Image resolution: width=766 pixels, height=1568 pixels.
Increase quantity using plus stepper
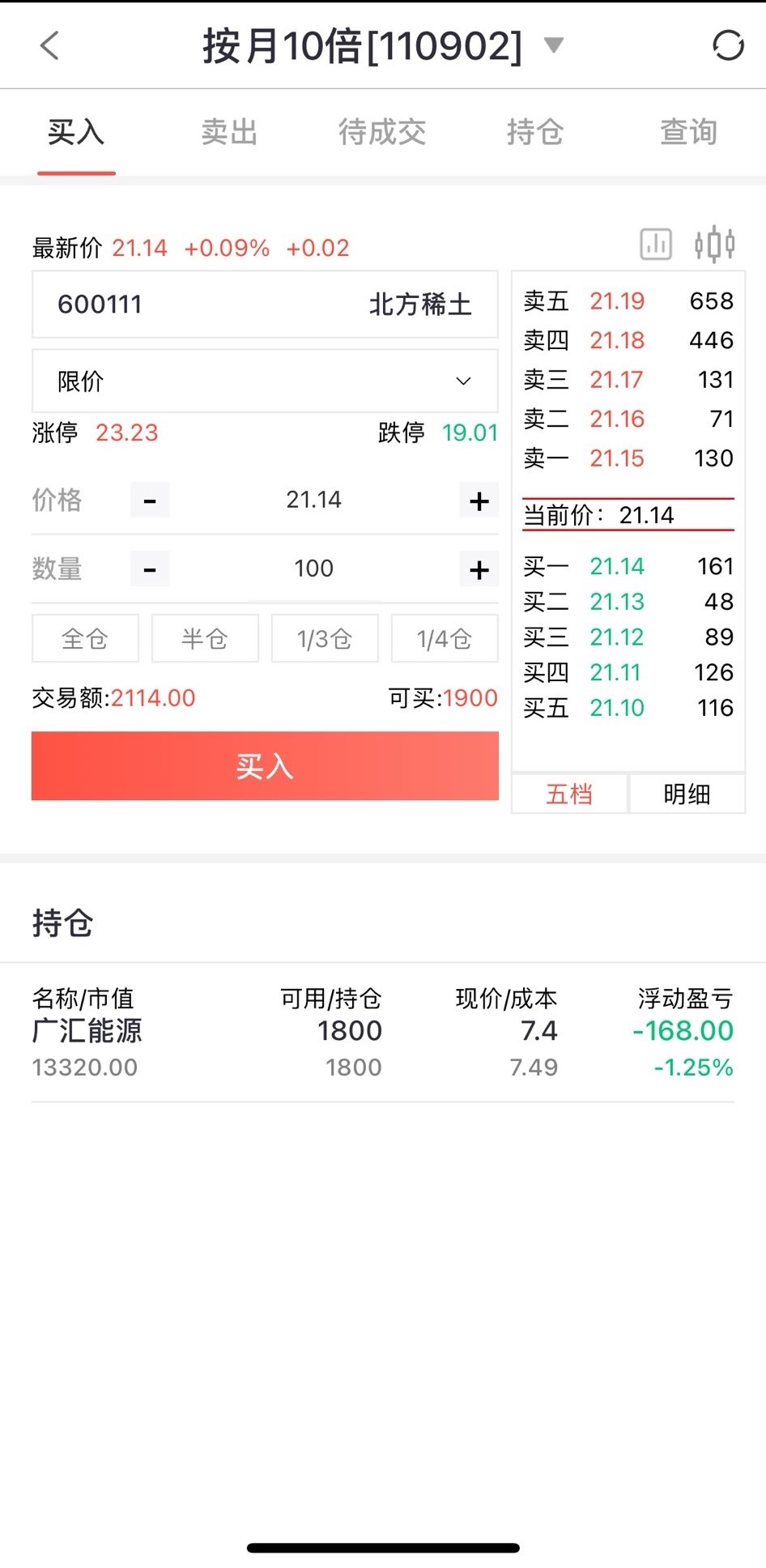[479, 569]
